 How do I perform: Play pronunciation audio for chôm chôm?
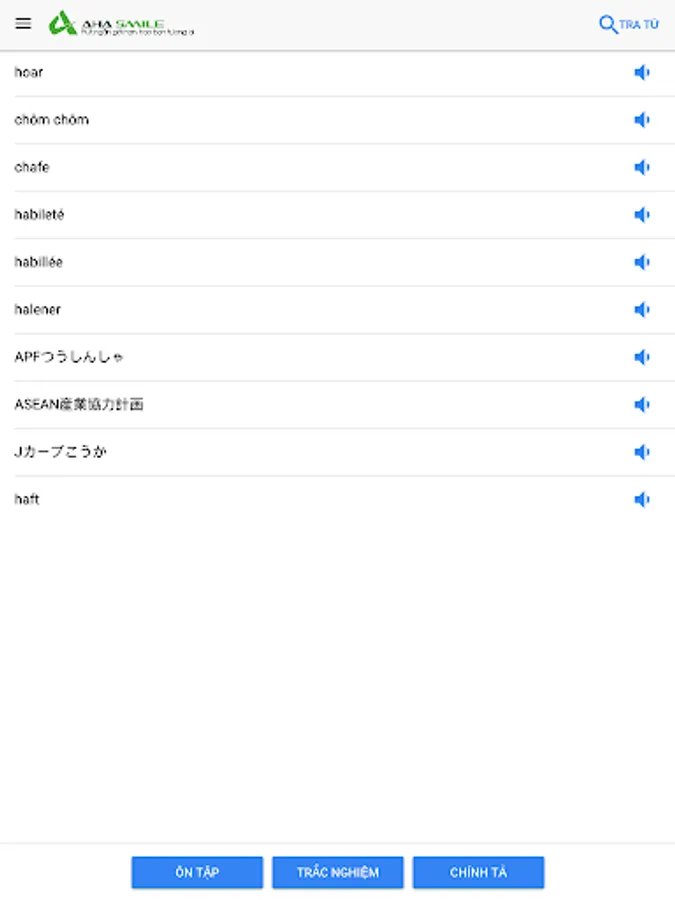tap(642, 120)
